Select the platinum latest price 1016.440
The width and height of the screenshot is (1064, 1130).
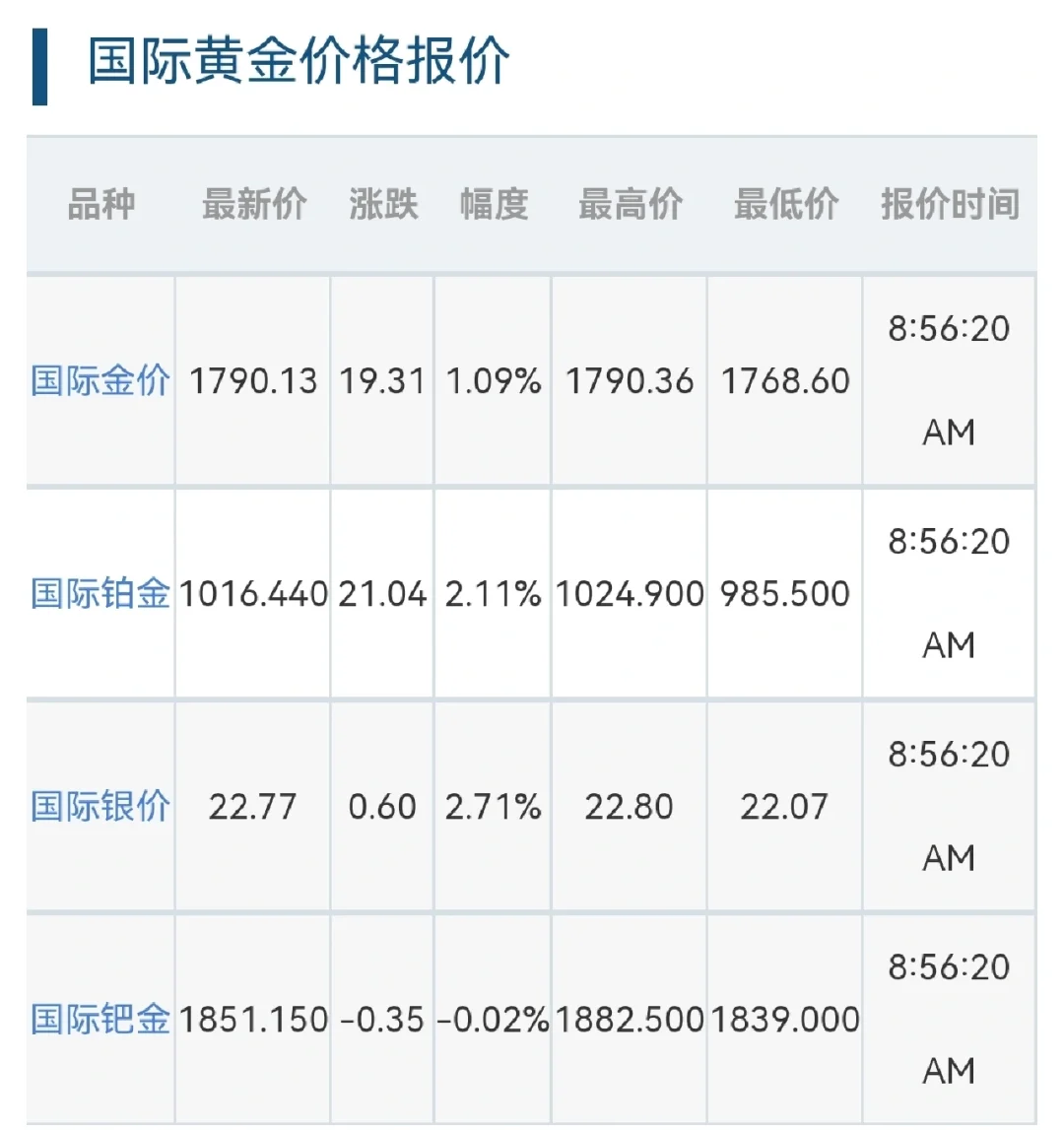click(250, 593)
